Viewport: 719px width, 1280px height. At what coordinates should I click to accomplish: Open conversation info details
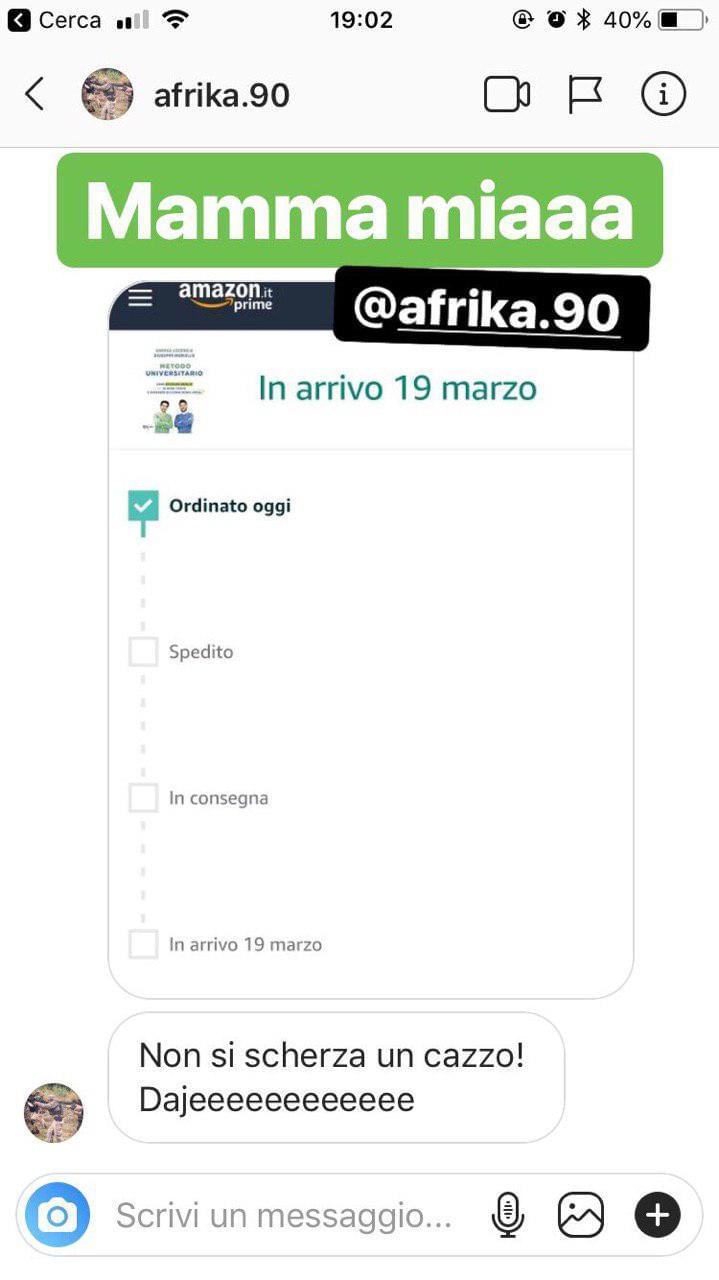pyautogui.click(x=663, y=95)
